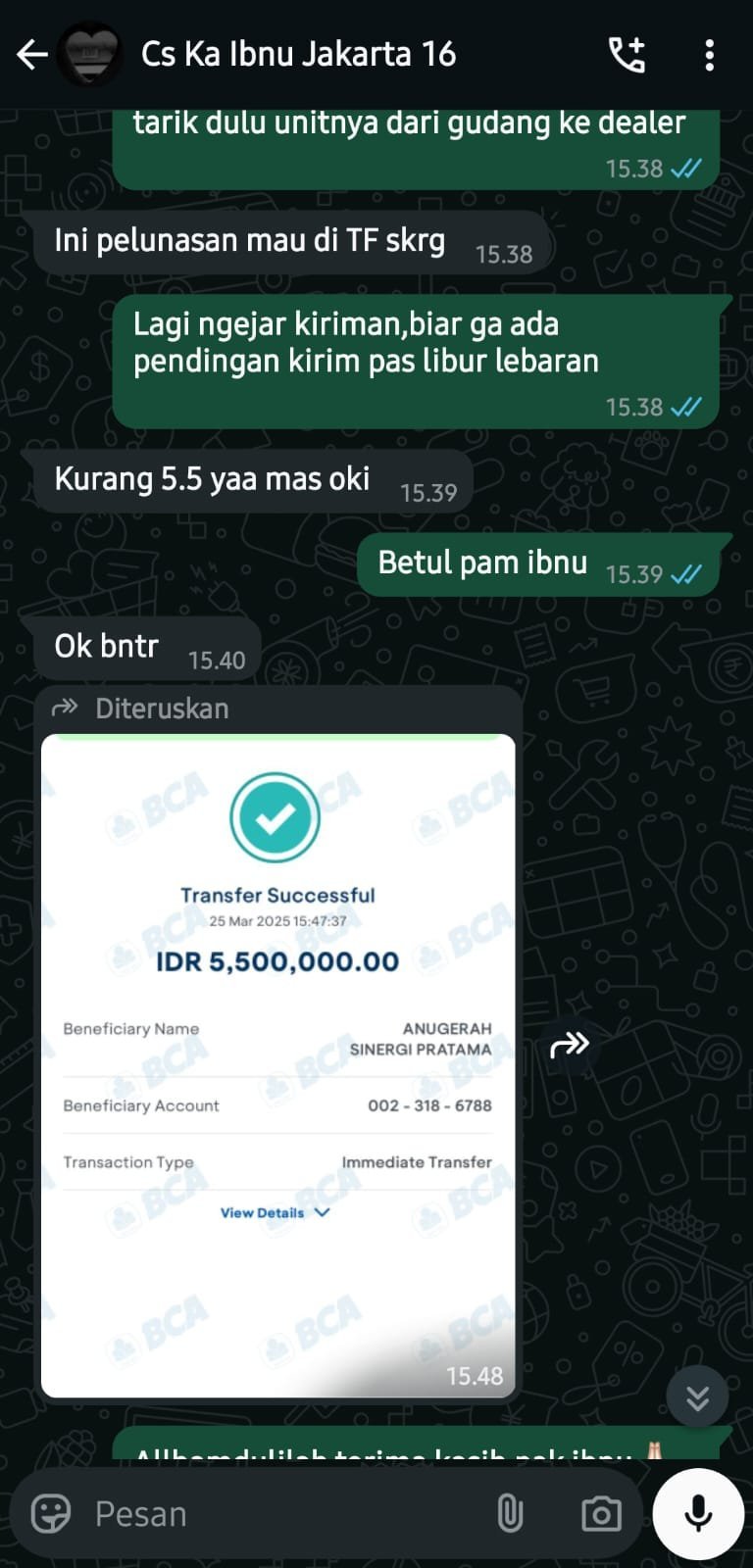
Task: Start a call with this contact
Action: click(627, 55)
